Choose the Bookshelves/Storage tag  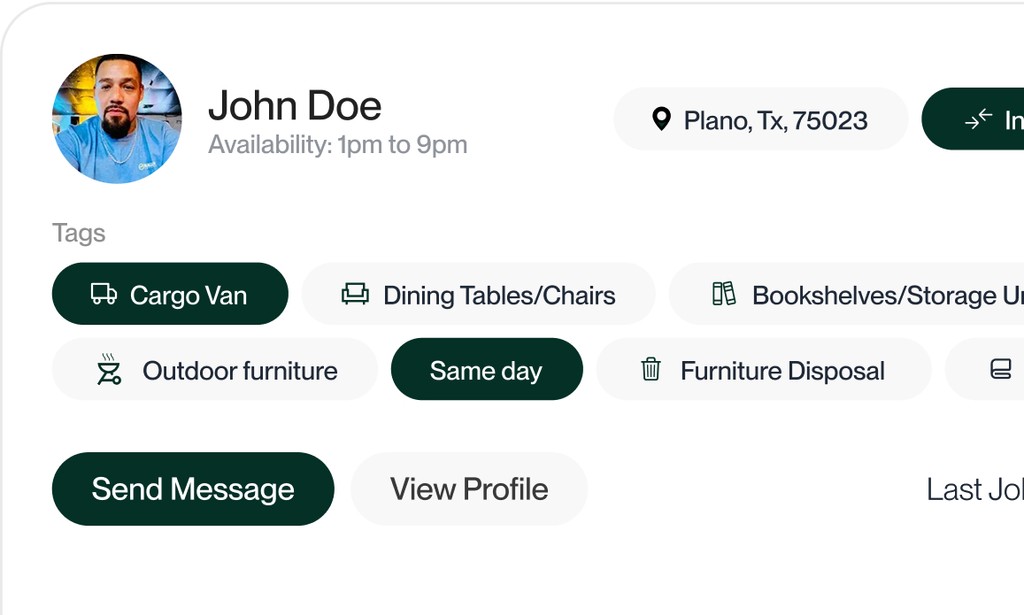coord(846,294)
